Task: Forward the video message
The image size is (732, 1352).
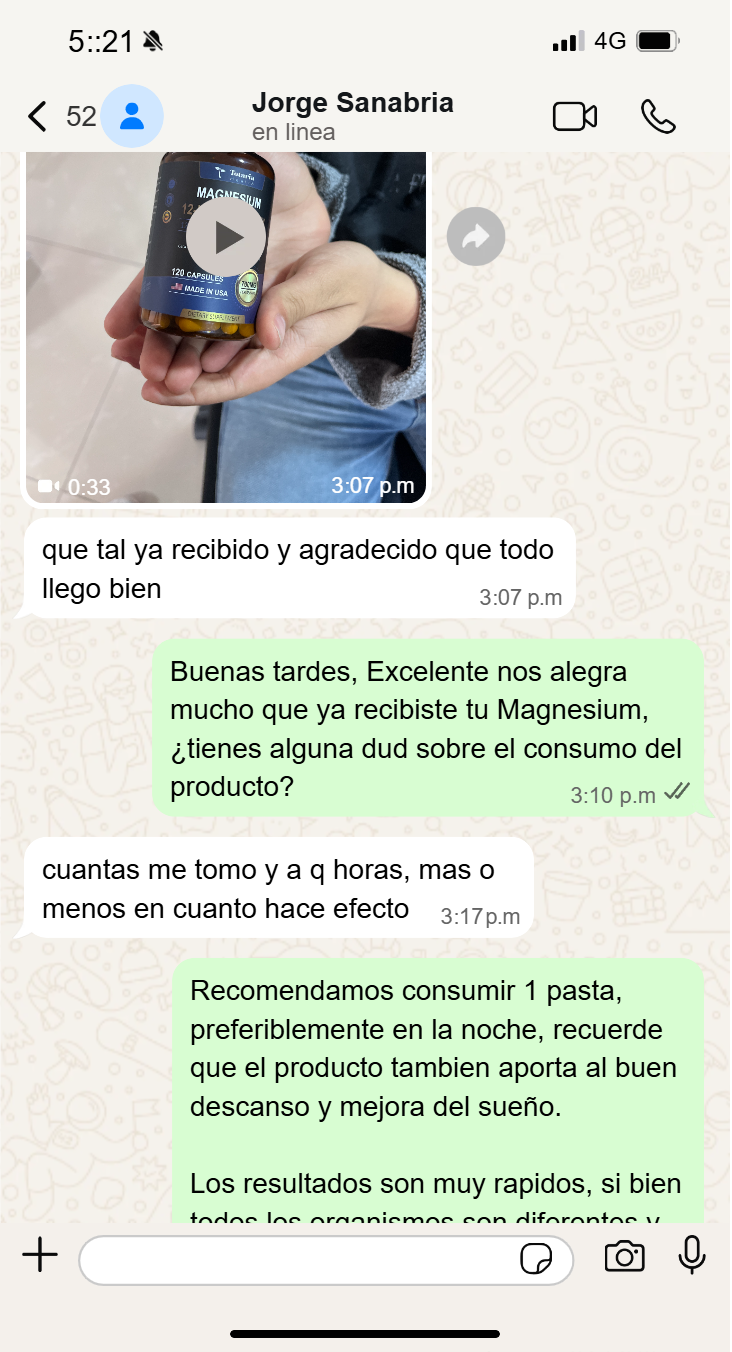Action: point(475,237)
